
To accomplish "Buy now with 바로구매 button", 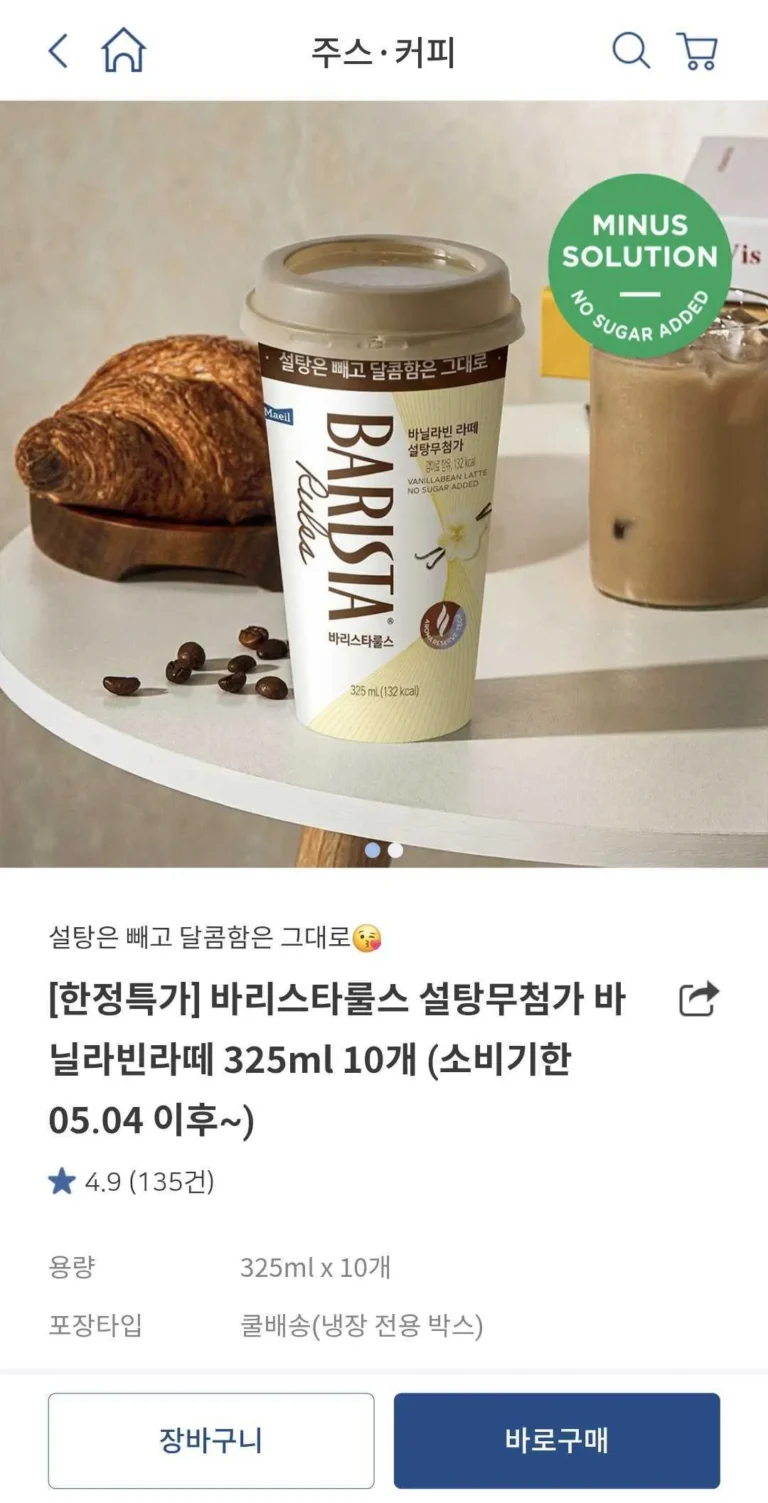I will [556, 1440].
